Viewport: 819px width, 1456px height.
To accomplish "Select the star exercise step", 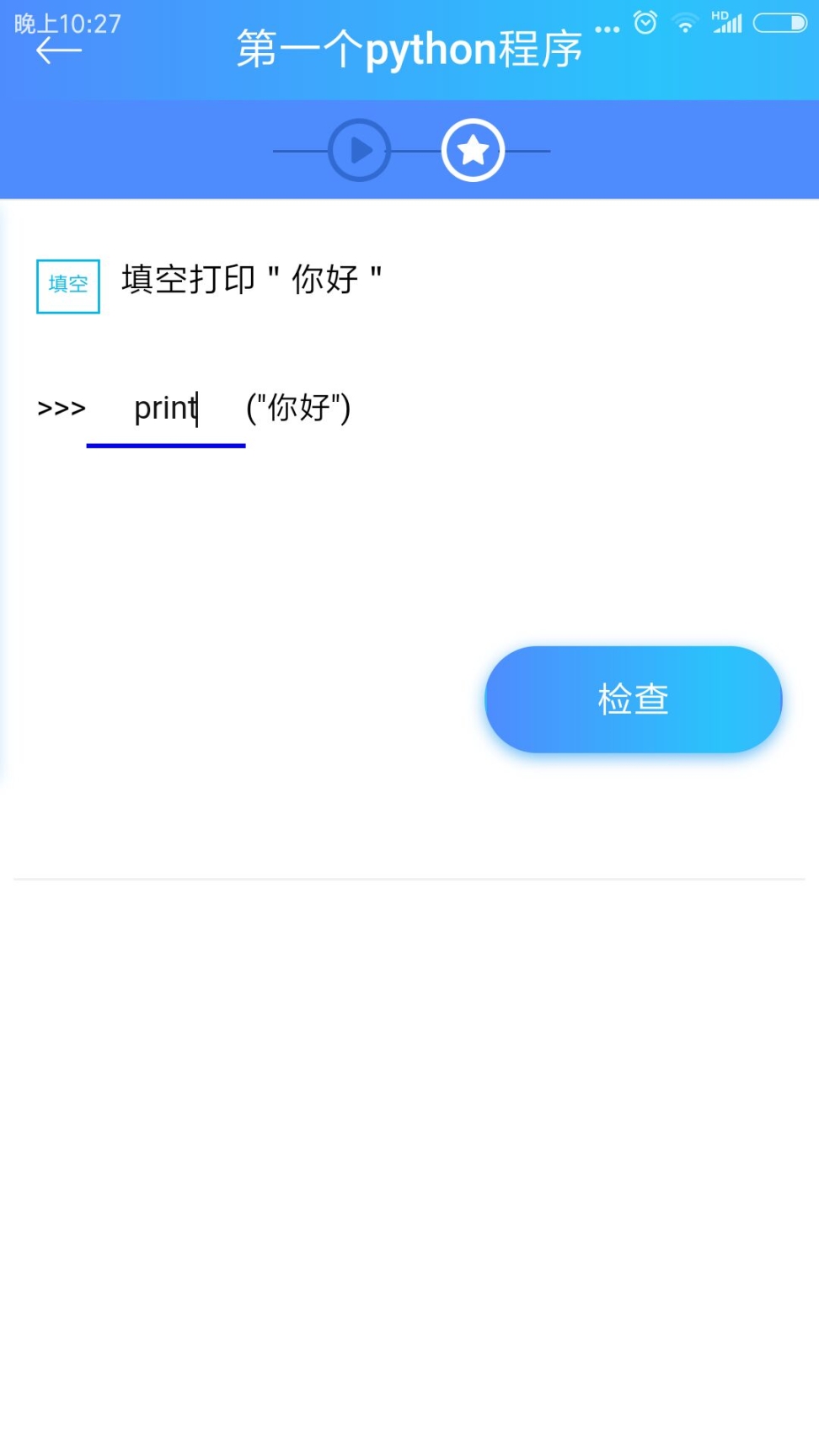I will (473, 151).
